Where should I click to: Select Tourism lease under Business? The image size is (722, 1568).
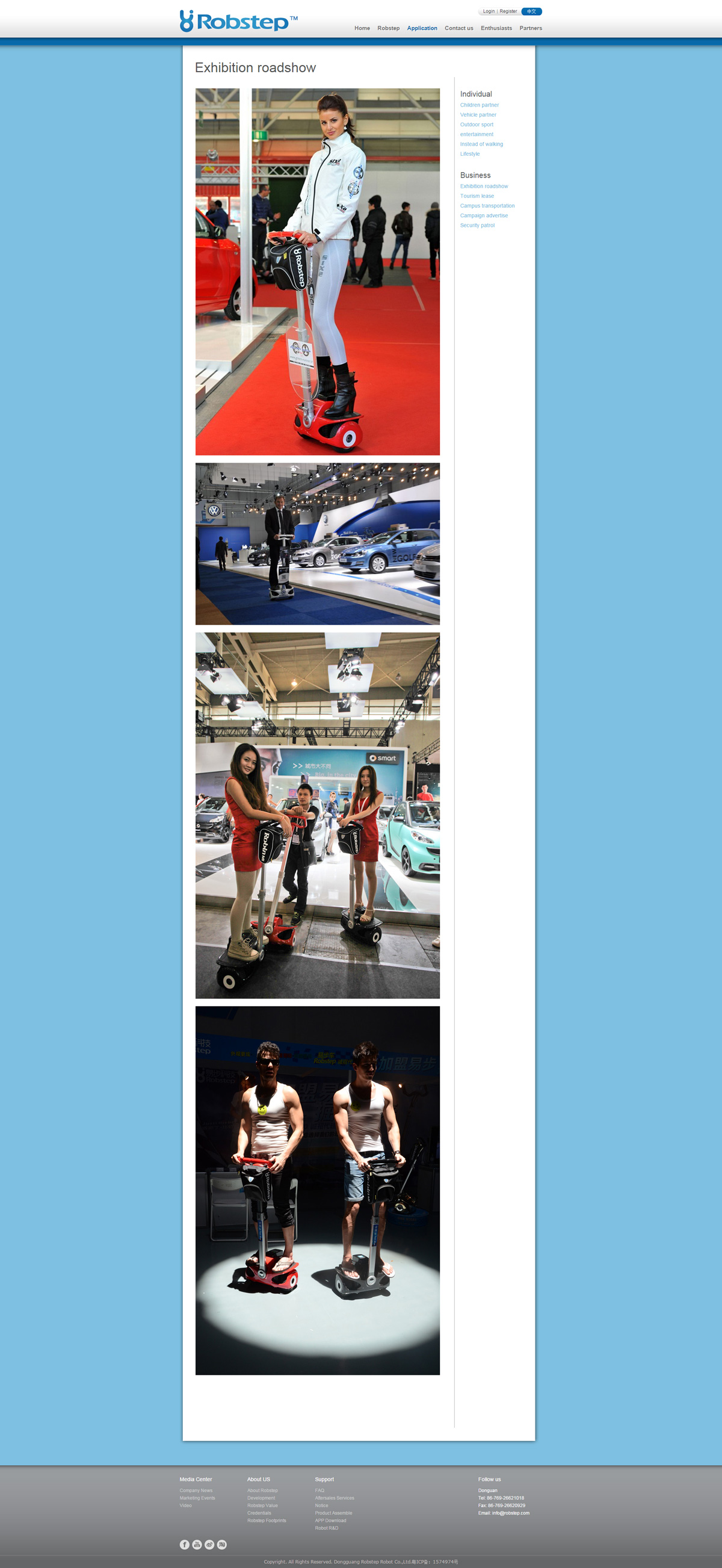point(477,196)
